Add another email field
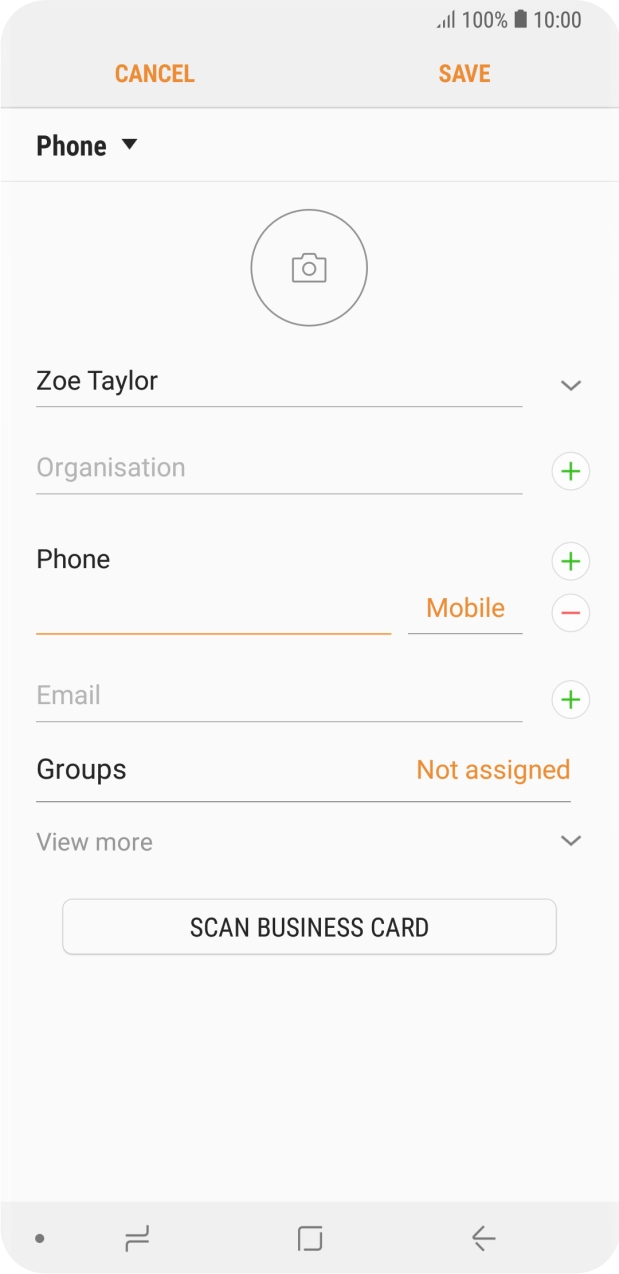619x1274 pixels. coord(571,699)
